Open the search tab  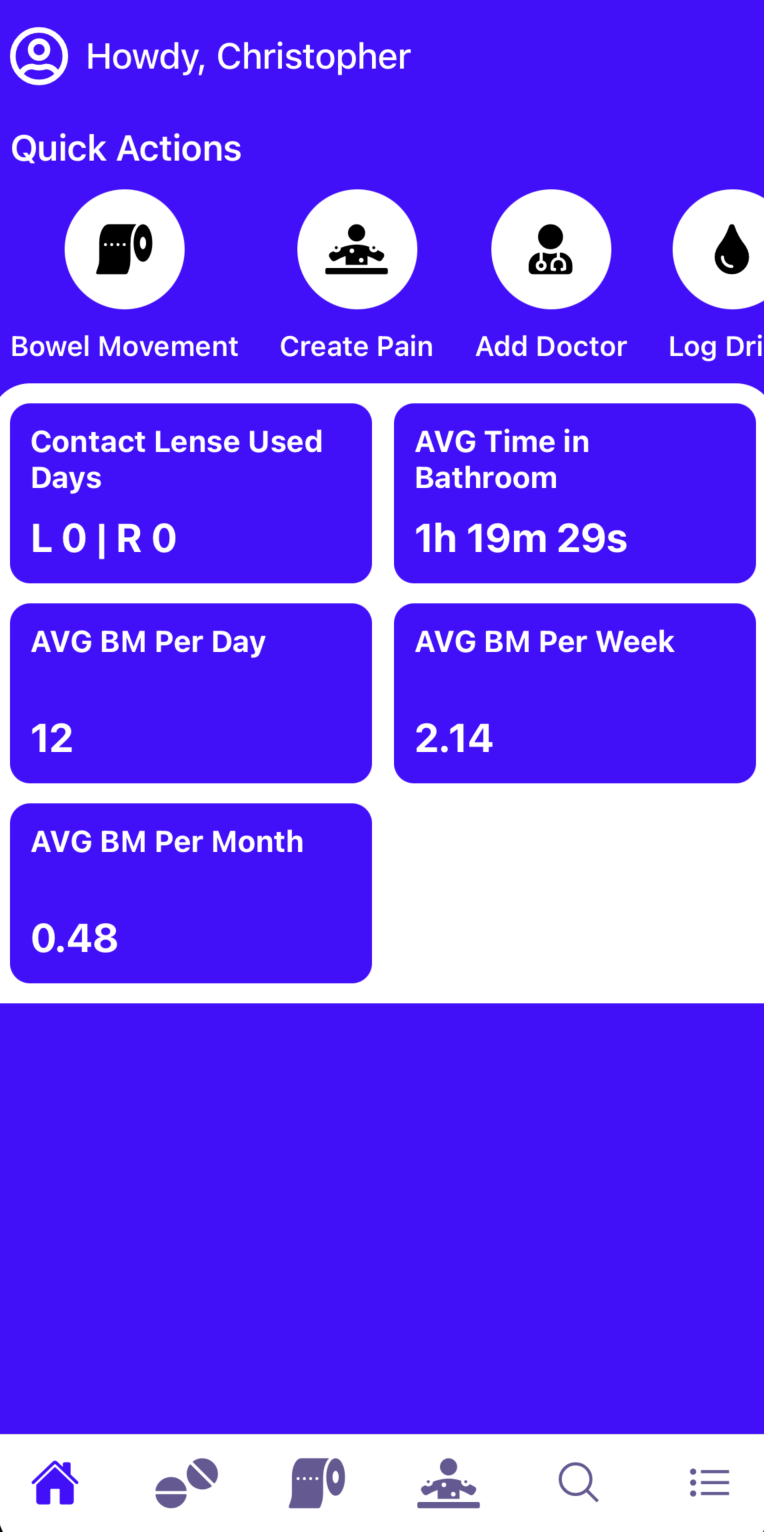point(578,1482)
